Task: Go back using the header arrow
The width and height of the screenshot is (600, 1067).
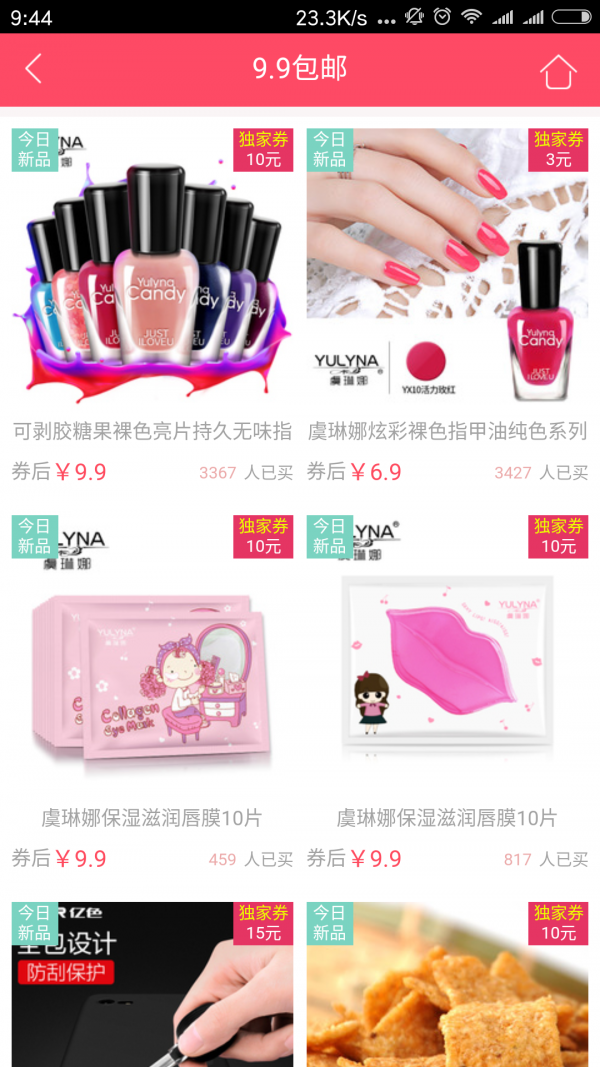Action: click(x=33, y=69)
